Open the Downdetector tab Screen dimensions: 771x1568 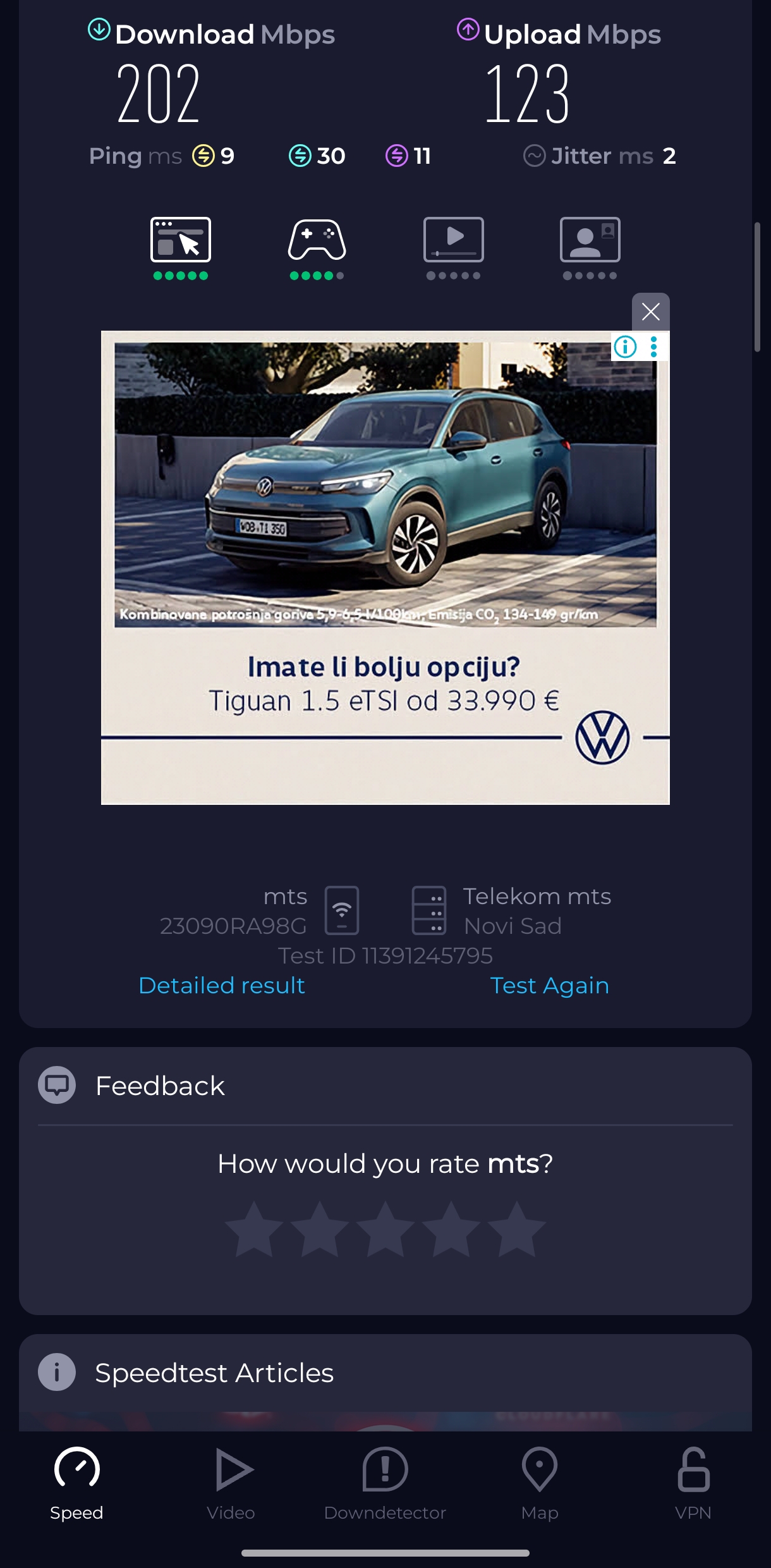click(385, 1483)
